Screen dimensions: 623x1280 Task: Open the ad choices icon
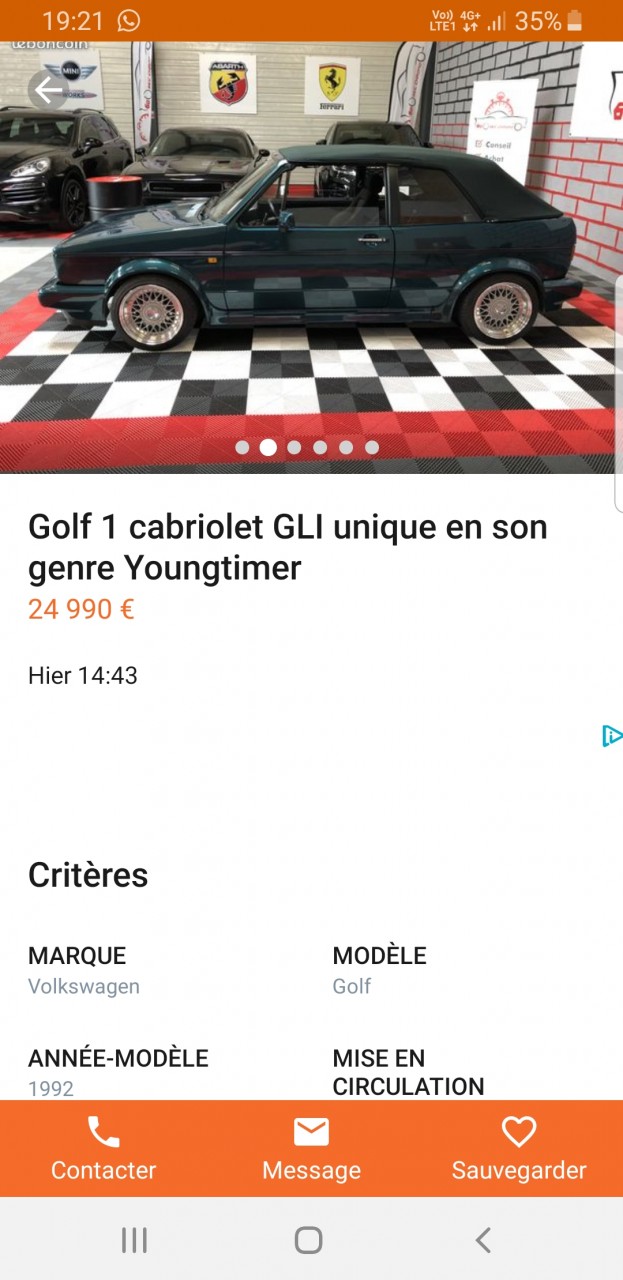(x=612, y=736)
